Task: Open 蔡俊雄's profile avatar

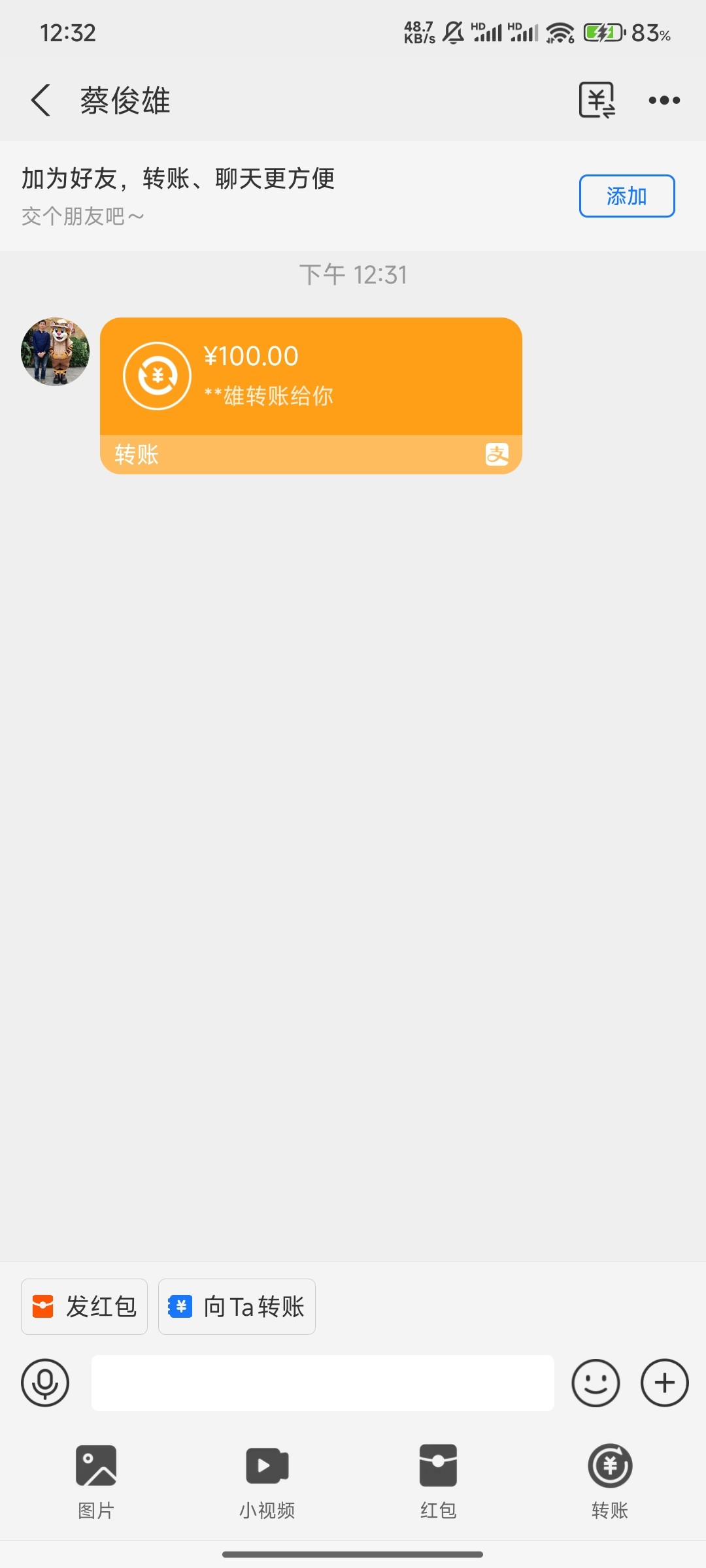Action: click(56, 352)
